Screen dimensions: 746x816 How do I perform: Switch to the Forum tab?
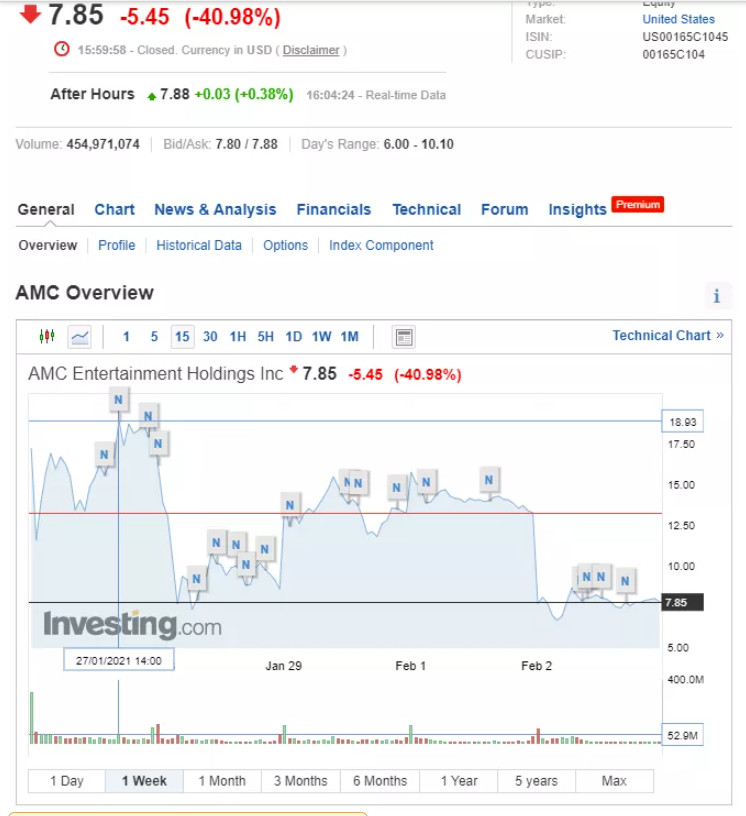(x=504, y=209)
